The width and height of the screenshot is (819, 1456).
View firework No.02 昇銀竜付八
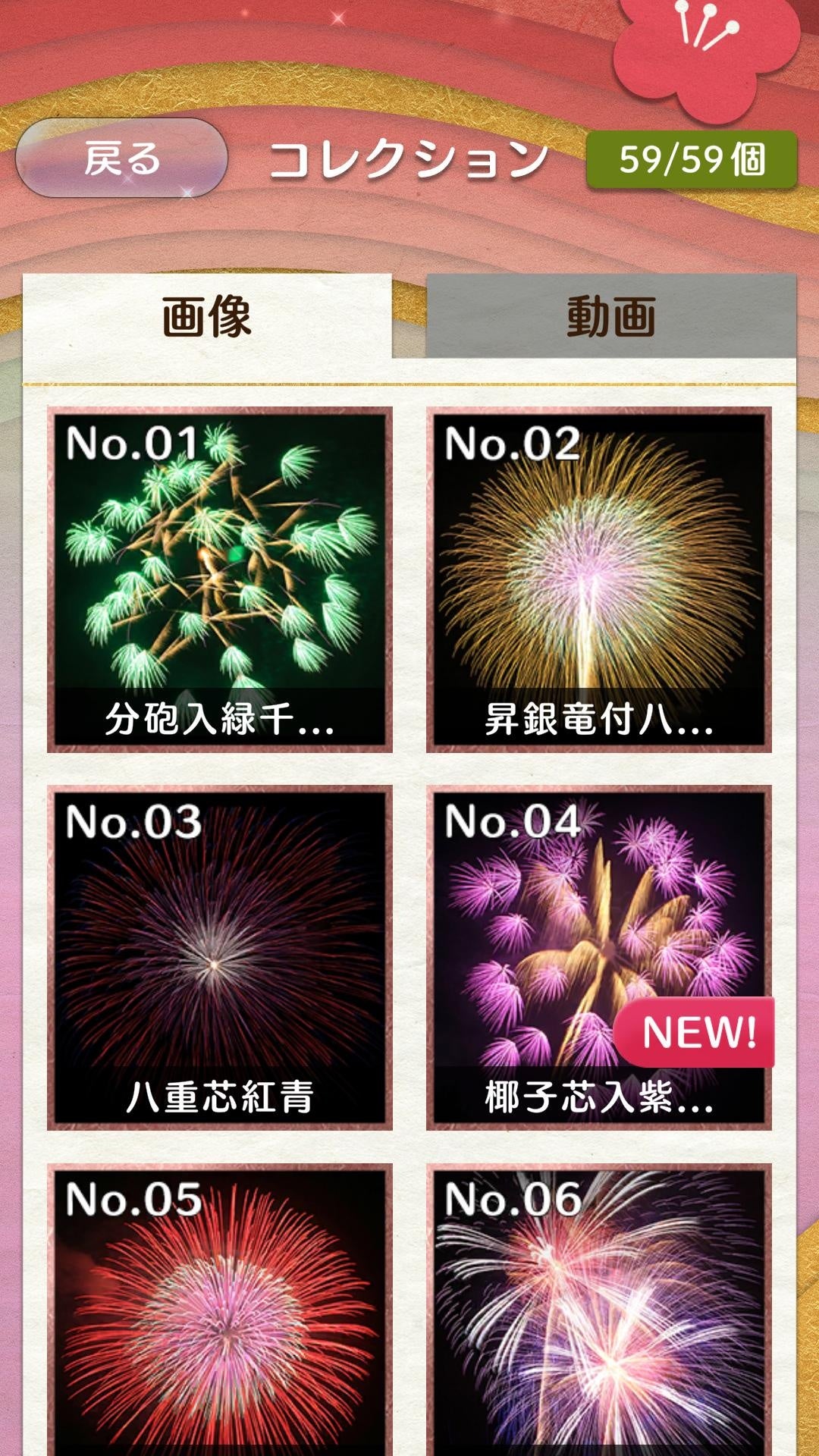(599, 579)
